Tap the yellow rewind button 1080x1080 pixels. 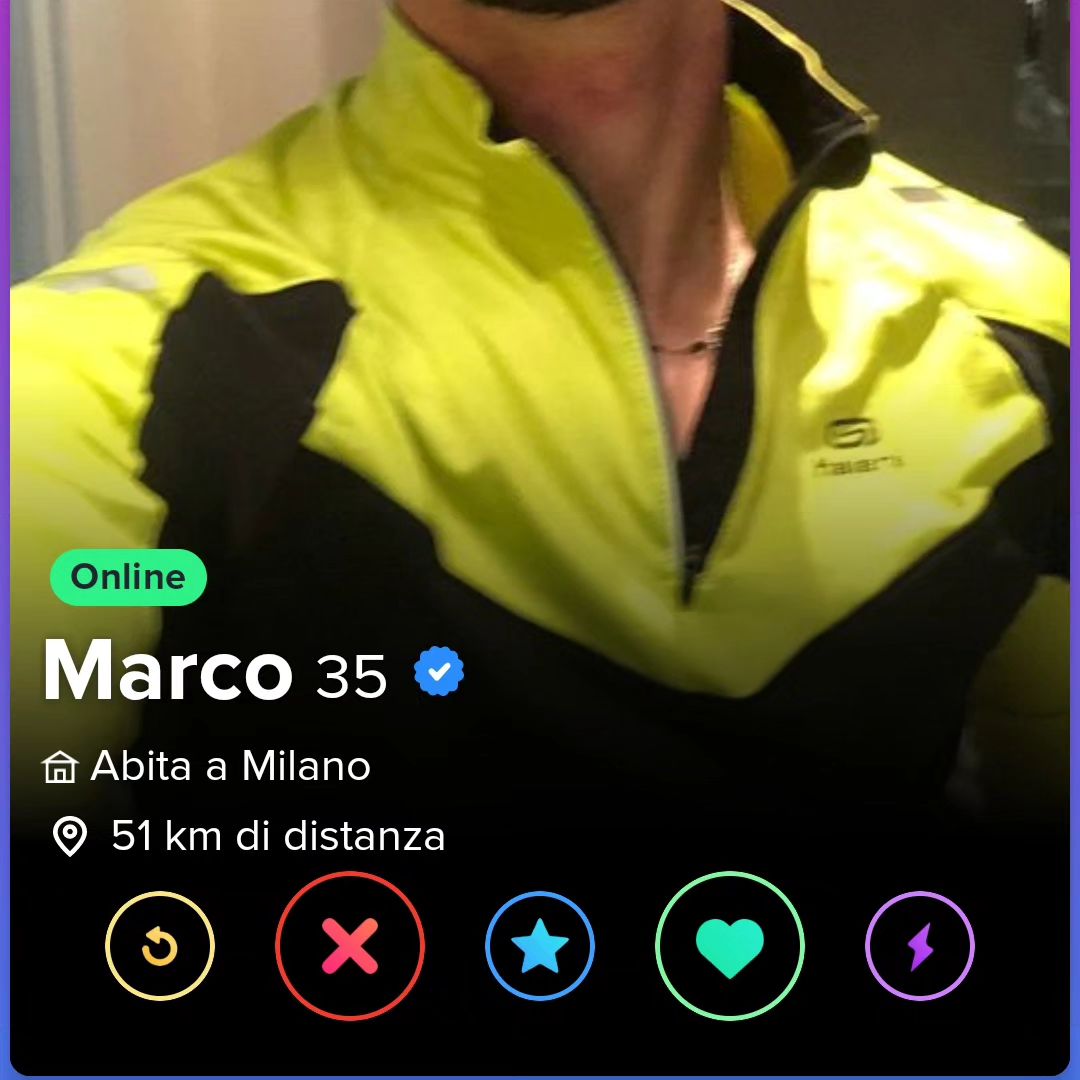coord(160,946)
